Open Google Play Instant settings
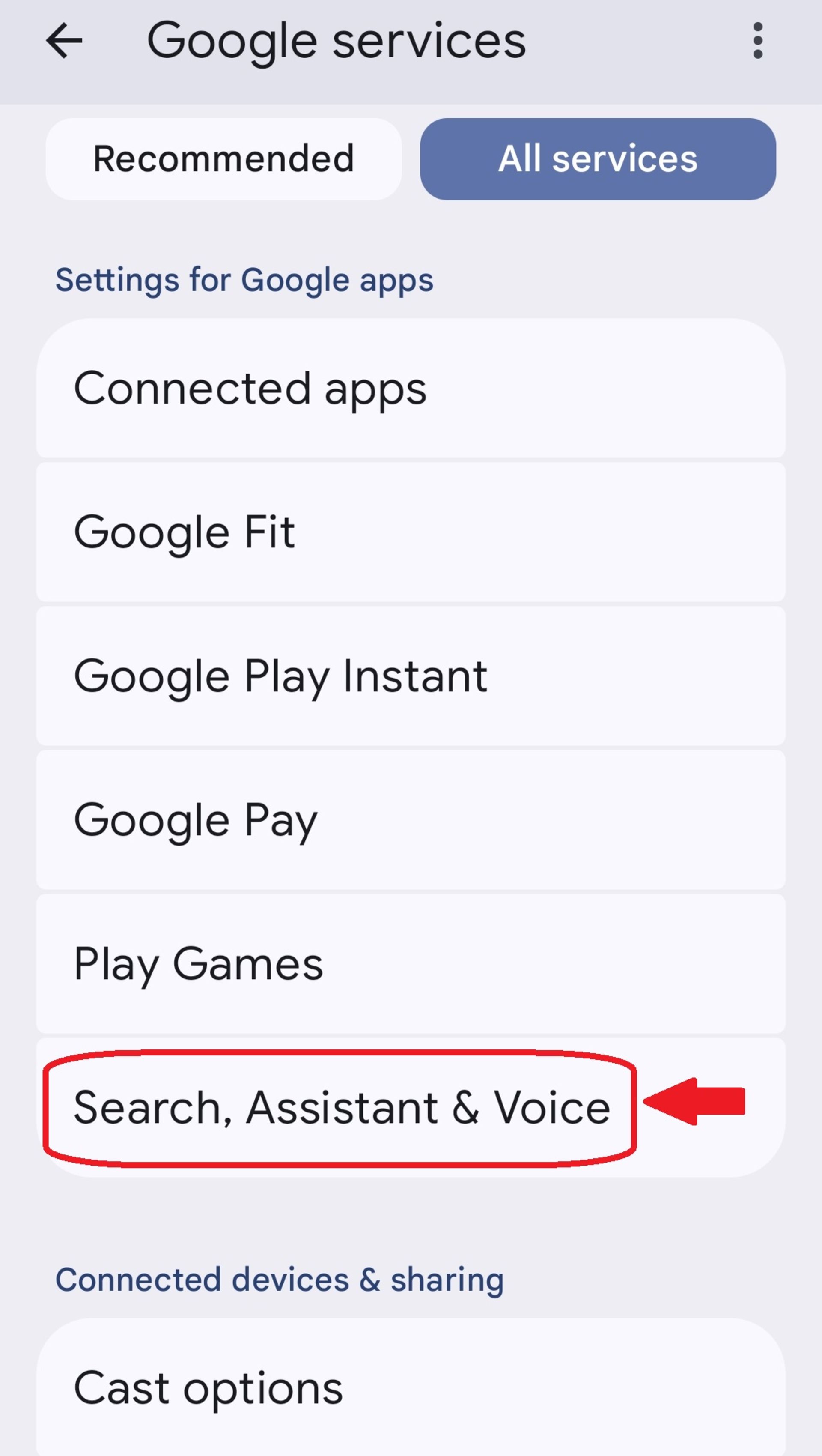Image resolution: width=822 pixels, height=1456 pixels. (411, 676)
